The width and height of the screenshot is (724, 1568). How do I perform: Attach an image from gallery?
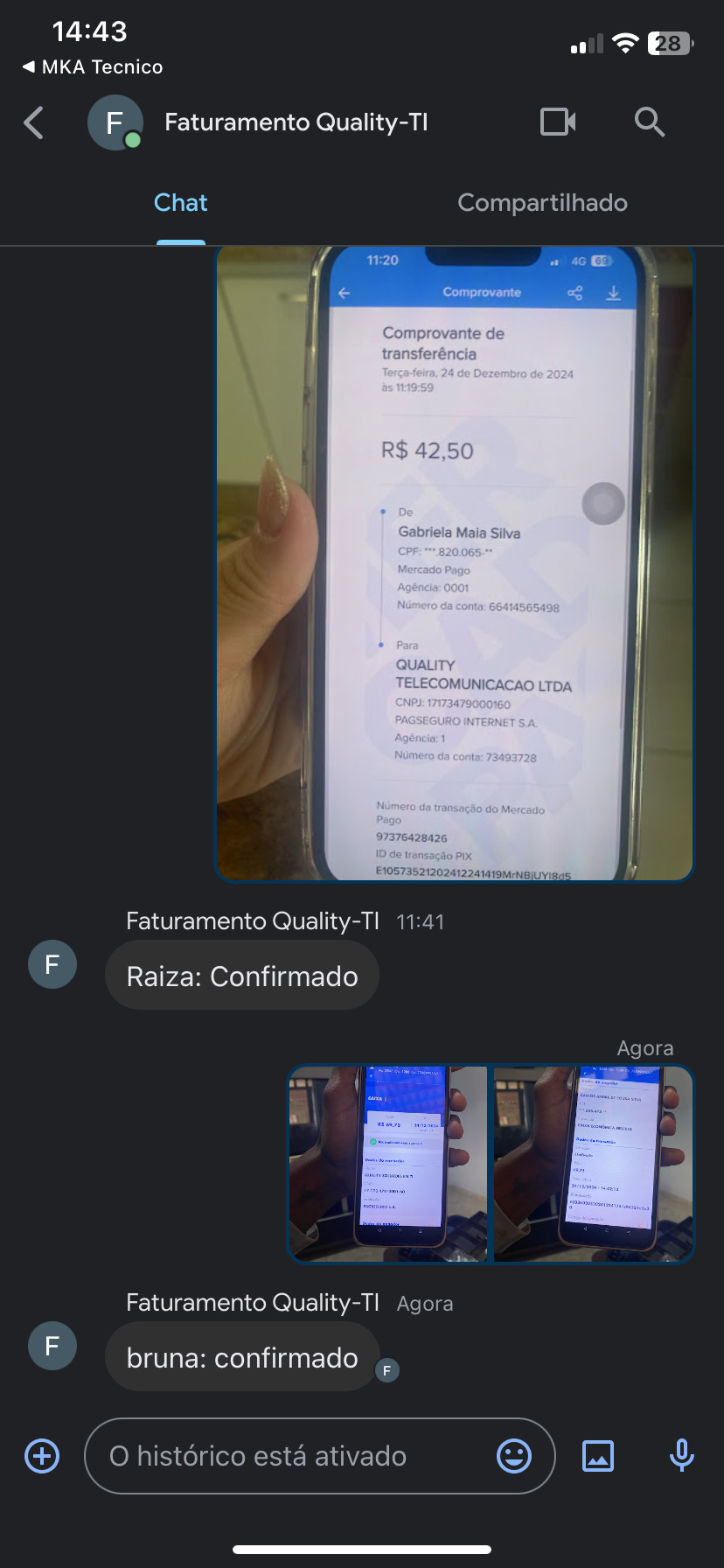pos(598,1456)
